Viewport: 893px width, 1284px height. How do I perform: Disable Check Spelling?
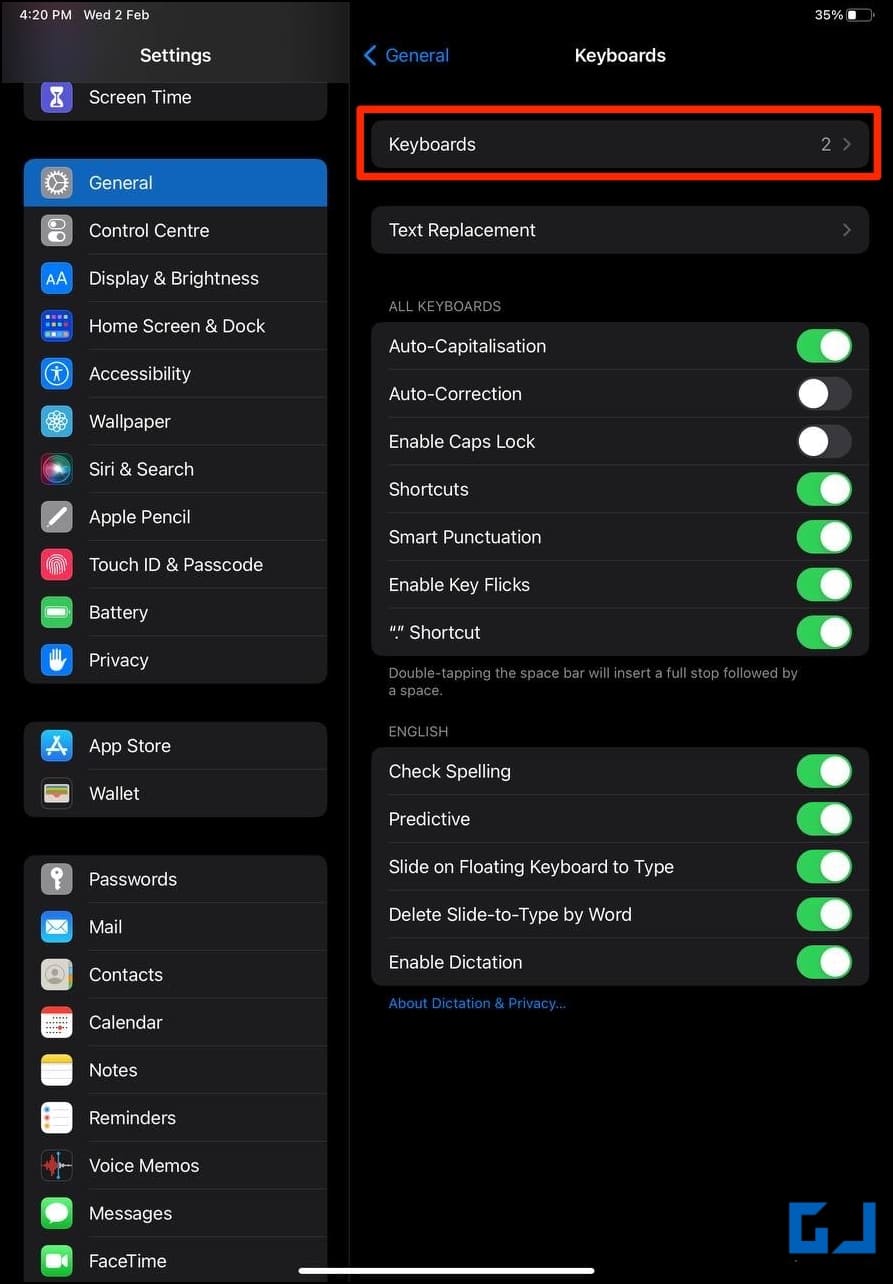pyautogui.click(x=823, y=771)
